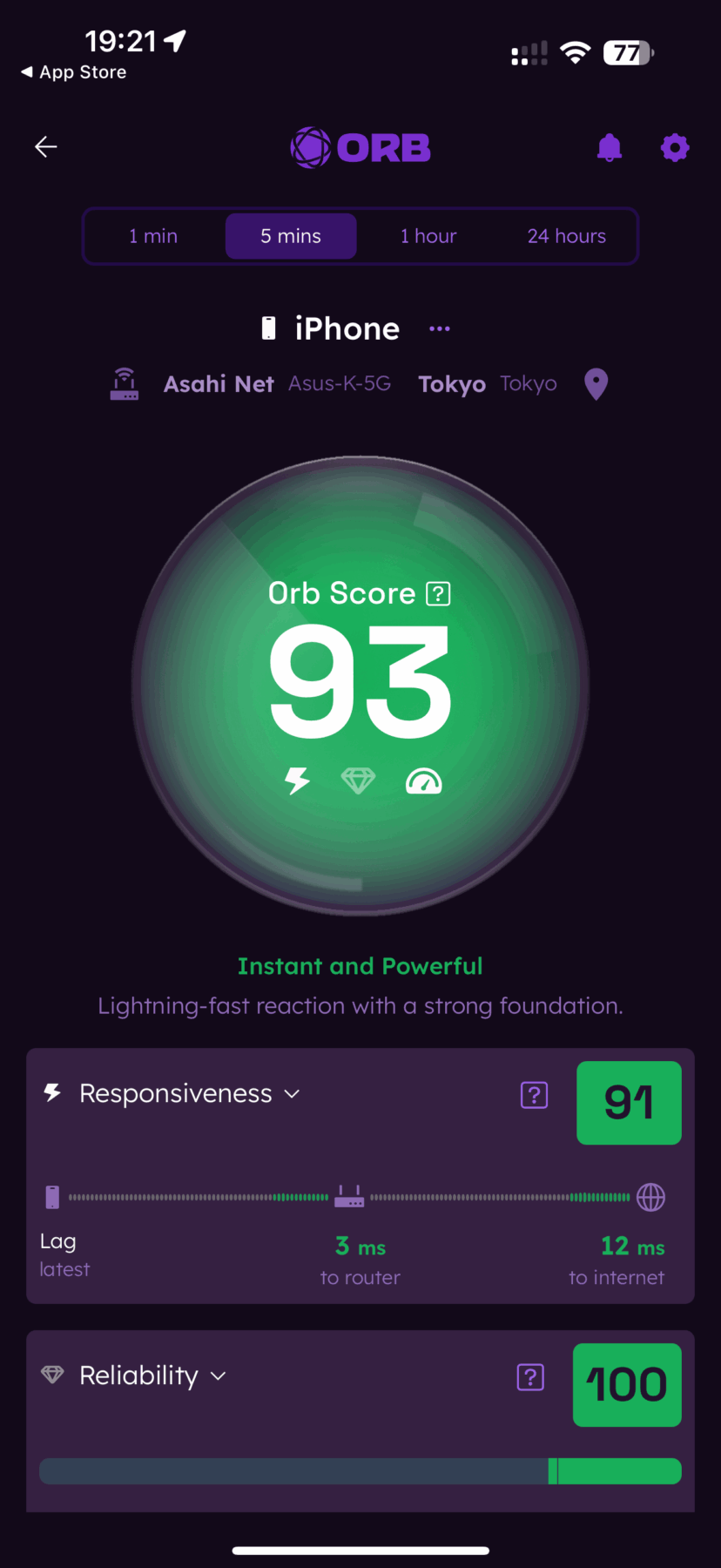Open the Orb Score help icon
721x1568 pixels.
tap(438, 594)
